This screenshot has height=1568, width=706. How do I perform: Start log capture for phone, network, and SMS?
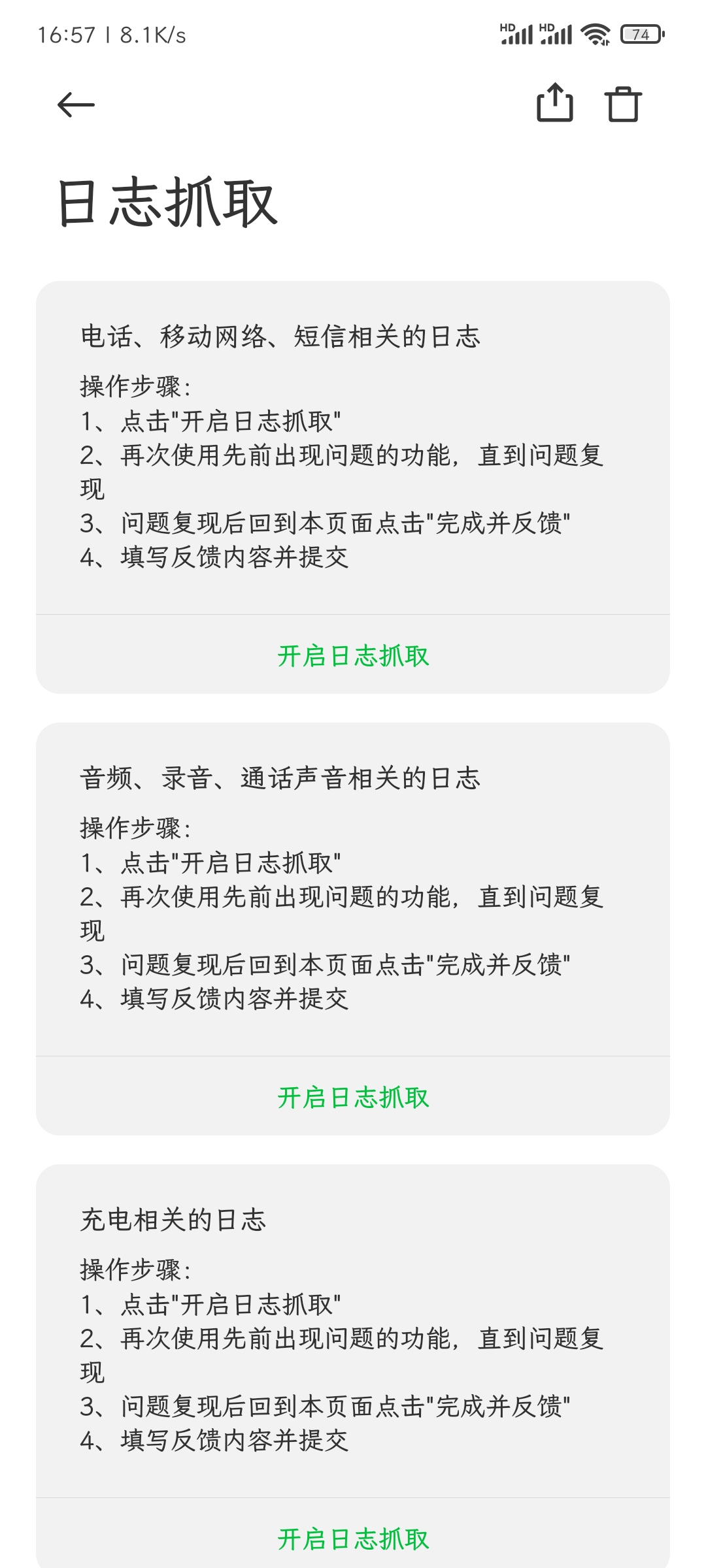(x=353, y=655)
